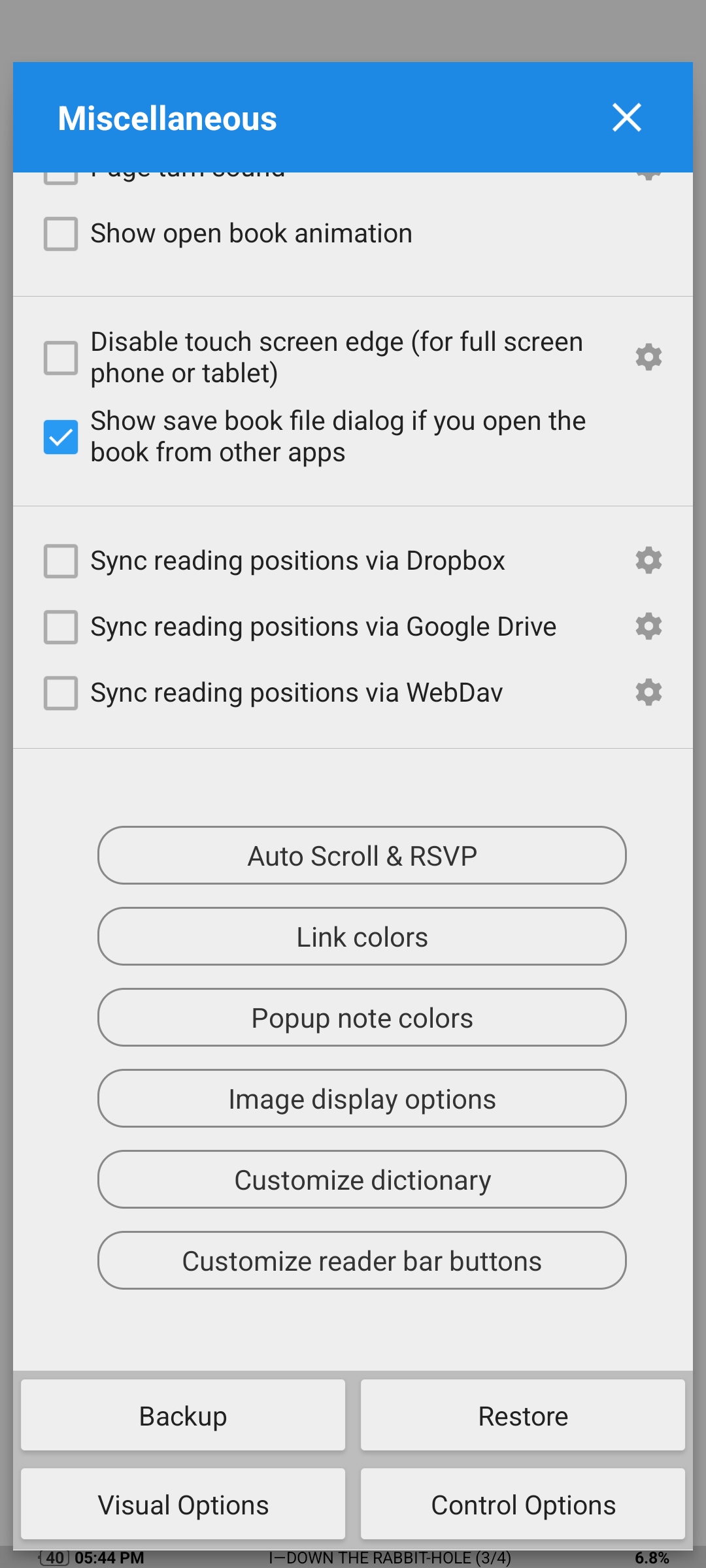Open WebDav sync settings gear
Viewport: 706px width, 1568px height.
[648, 693]
